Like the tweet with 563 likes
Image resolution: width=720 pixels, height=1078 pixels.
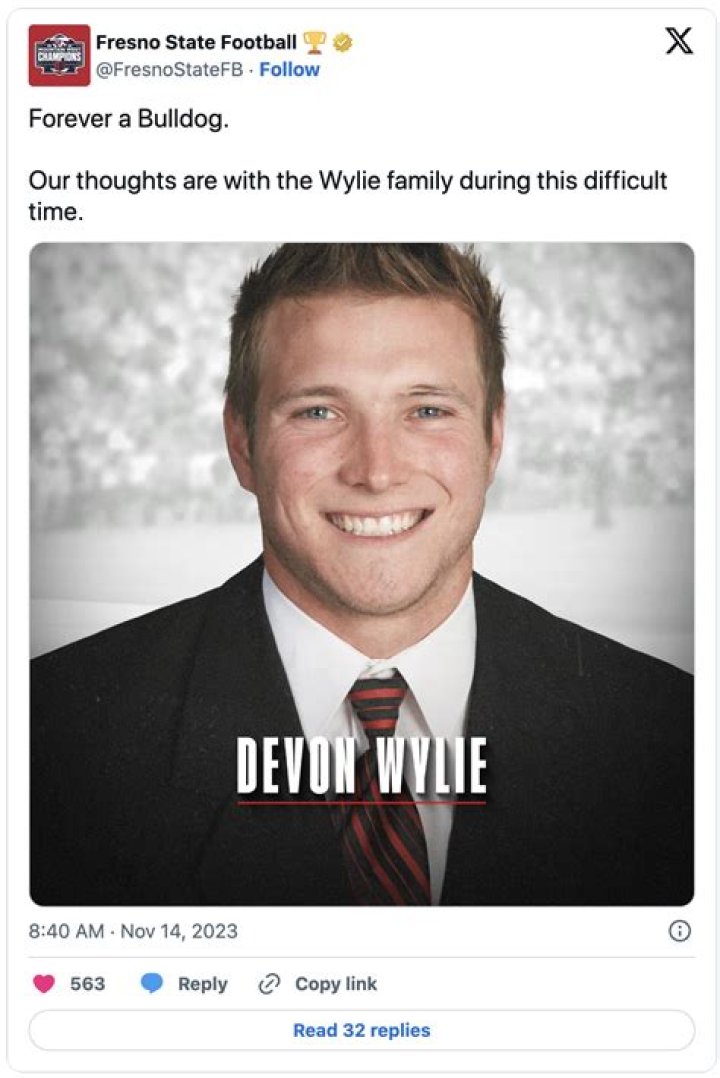45,984
